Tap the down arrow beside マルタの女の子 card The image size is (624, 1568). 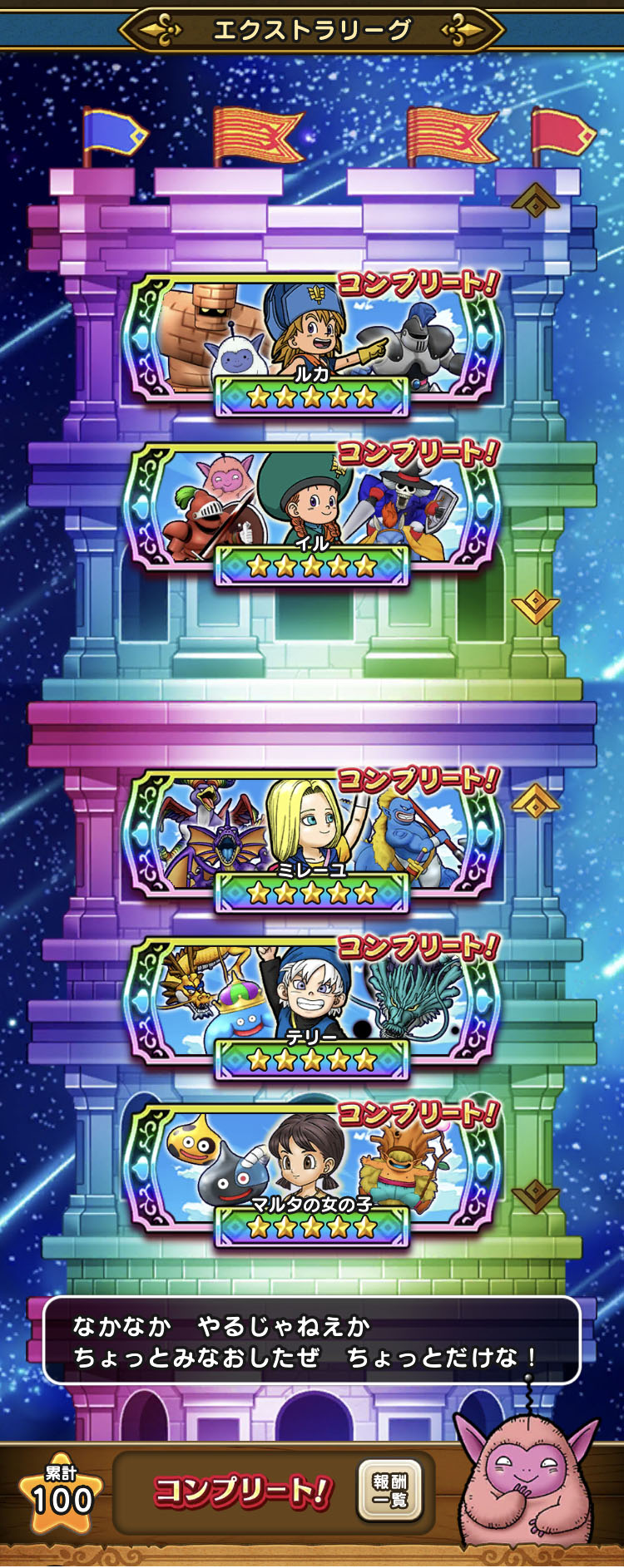pyautogui.click(x=535, y=1196)
